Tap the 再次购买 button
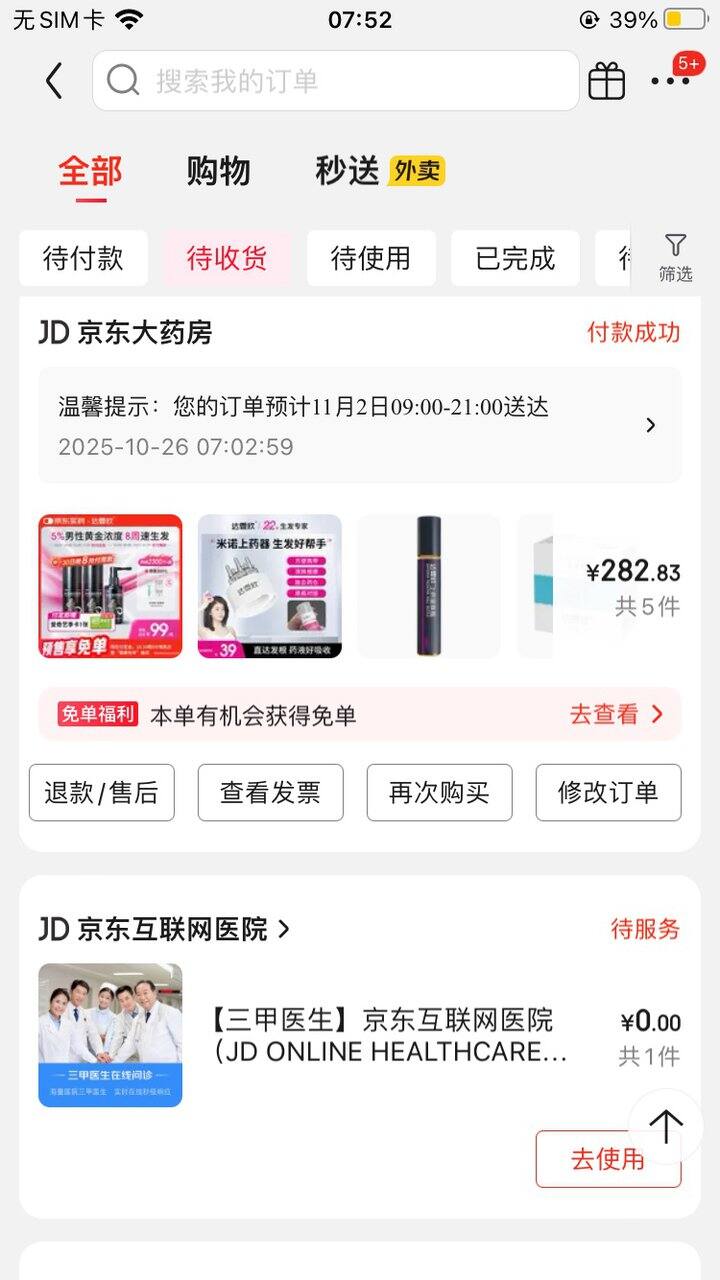The image size is (720, 1280). pos(439,792)
